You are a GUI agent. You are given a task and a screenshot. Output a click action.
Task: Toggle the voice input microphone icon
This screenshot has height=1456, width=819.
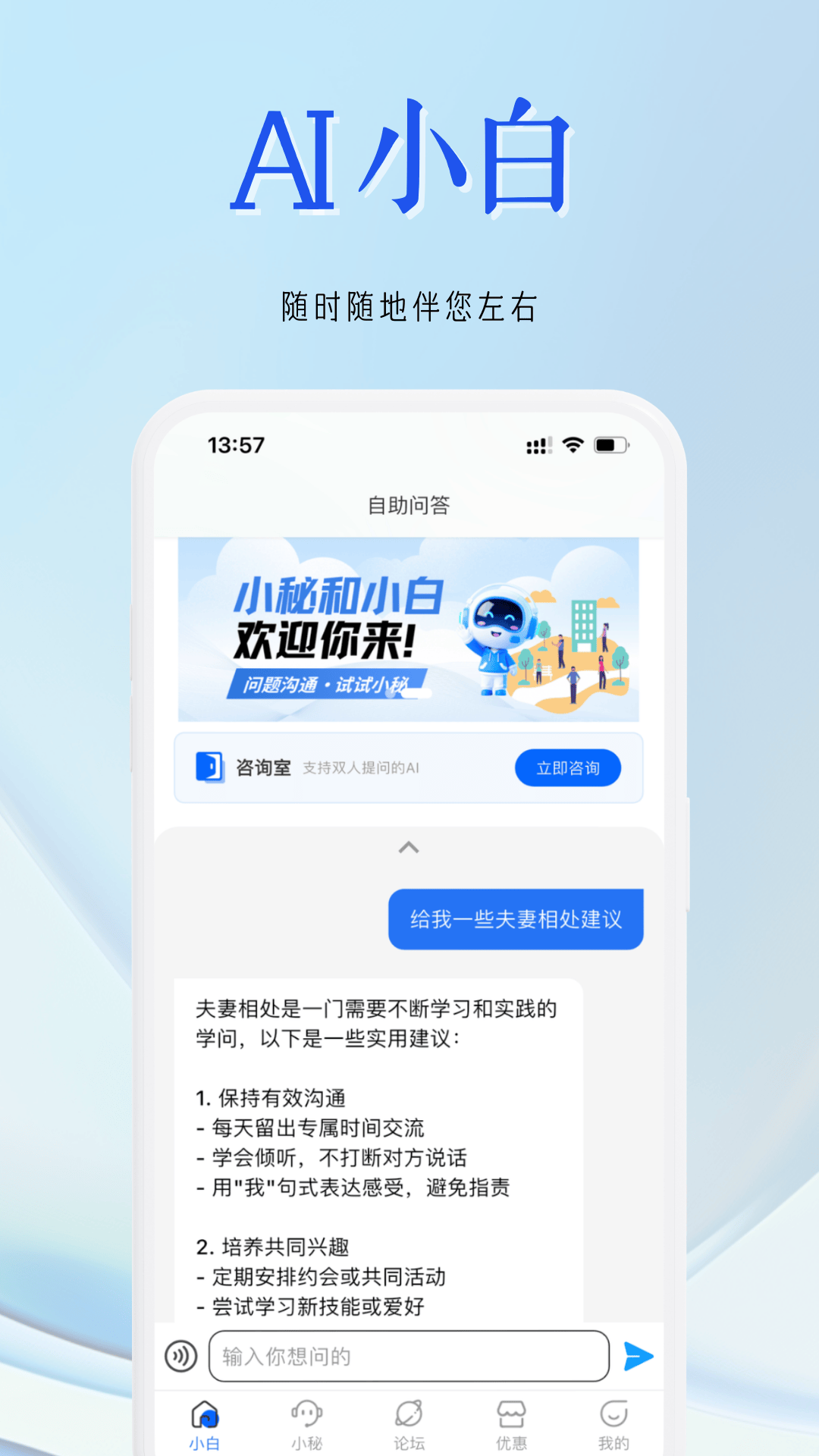coord(180,1357)
